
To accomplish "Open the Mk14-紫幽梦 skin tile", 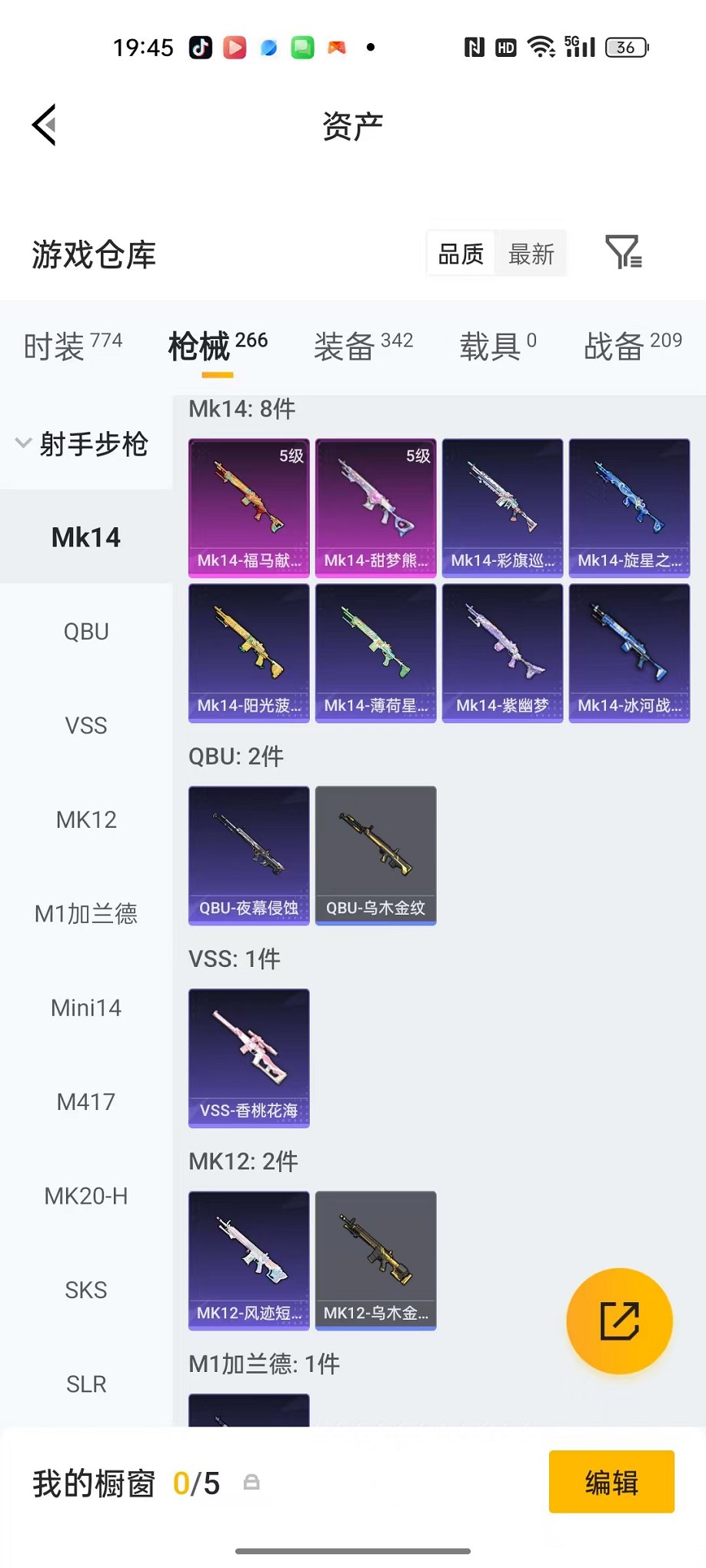I will click(502, 653).
